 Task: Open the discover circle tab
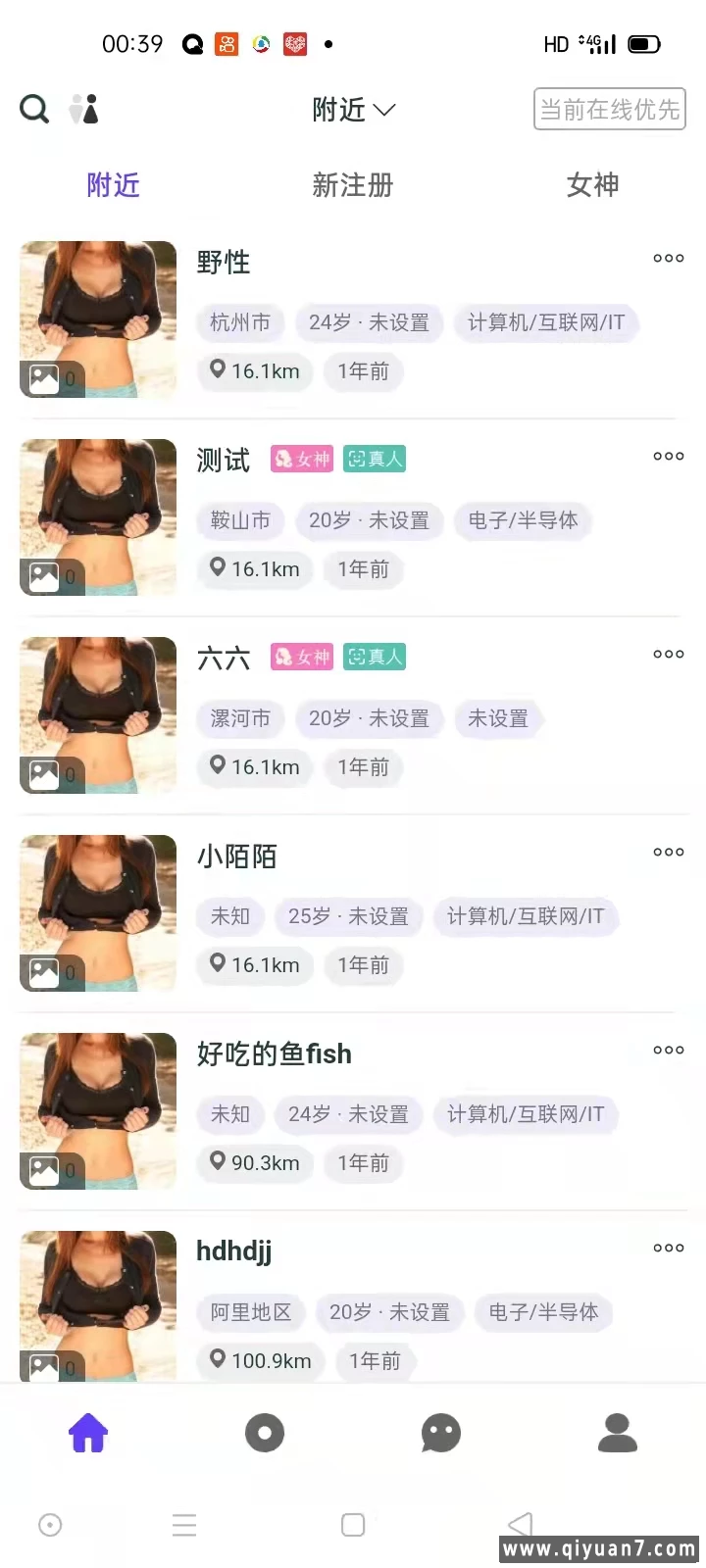click(x=265, y=1433)
